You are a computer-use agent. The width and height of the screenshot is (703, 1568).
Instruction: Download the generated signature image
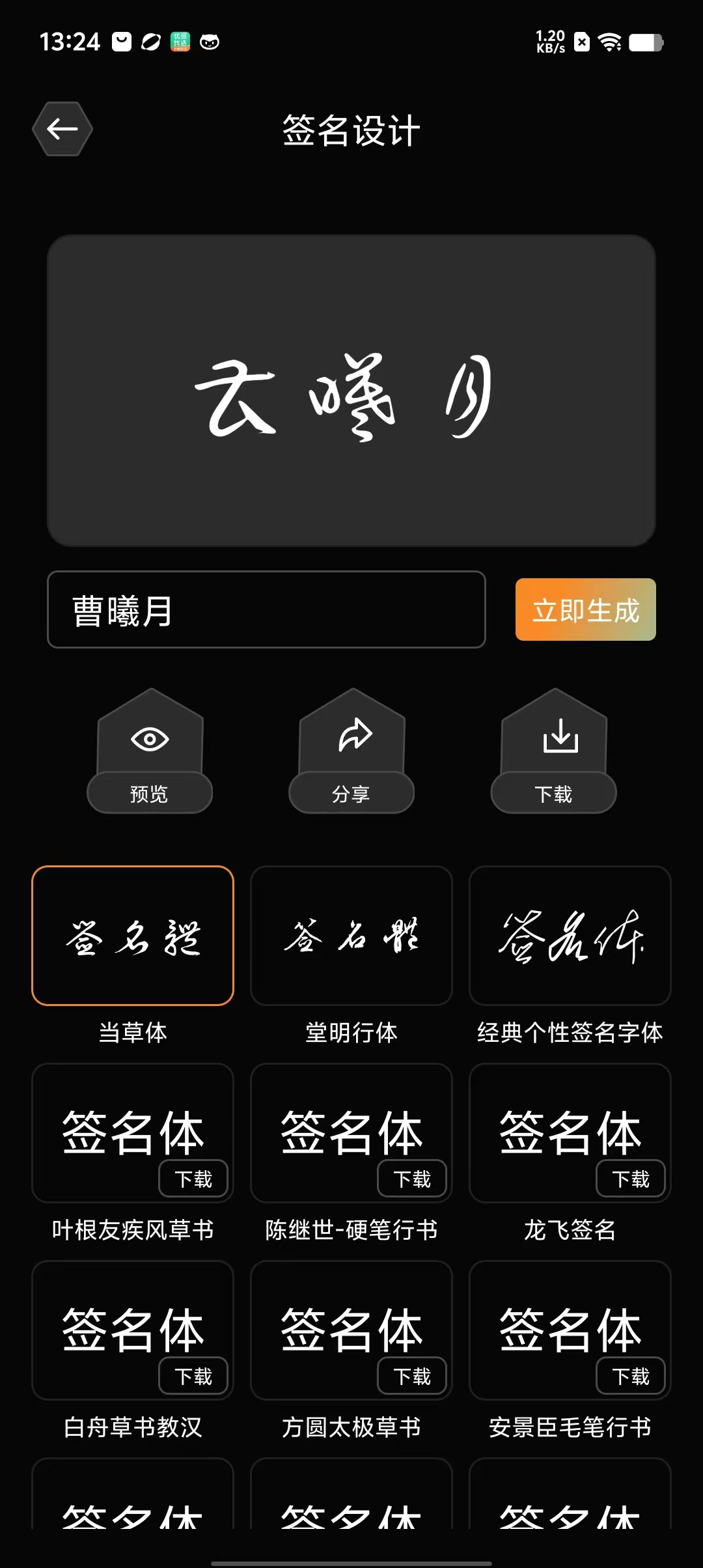pyautogui.click(x=553, y=753)
